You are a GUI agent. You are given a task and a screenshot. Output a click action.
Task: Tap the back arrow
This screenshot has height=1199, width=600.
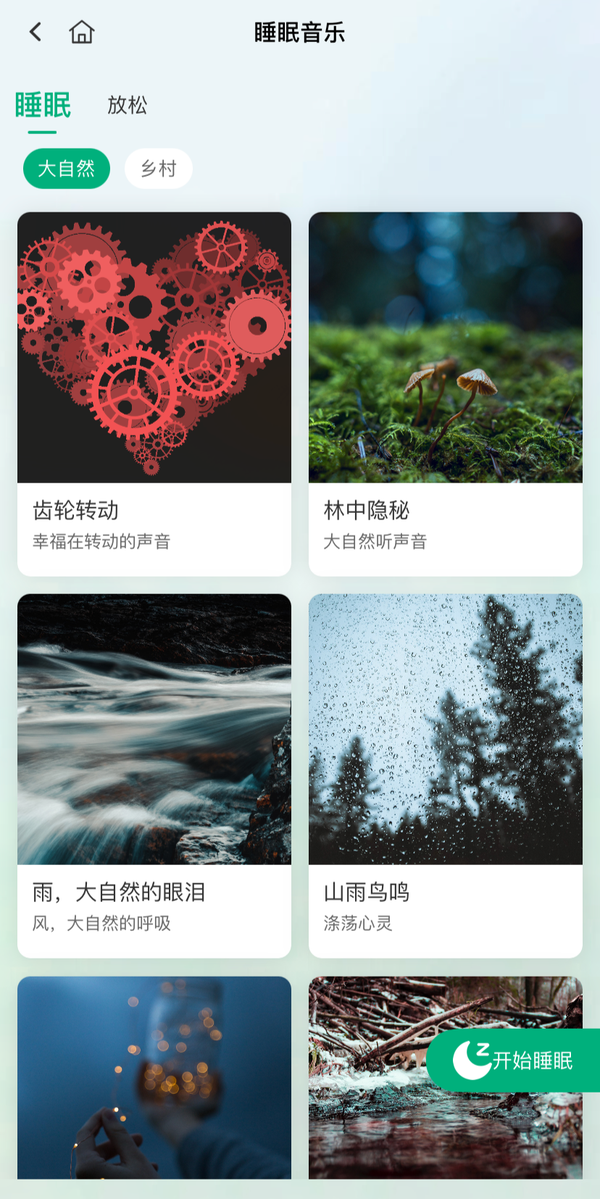tap(35, 32)
